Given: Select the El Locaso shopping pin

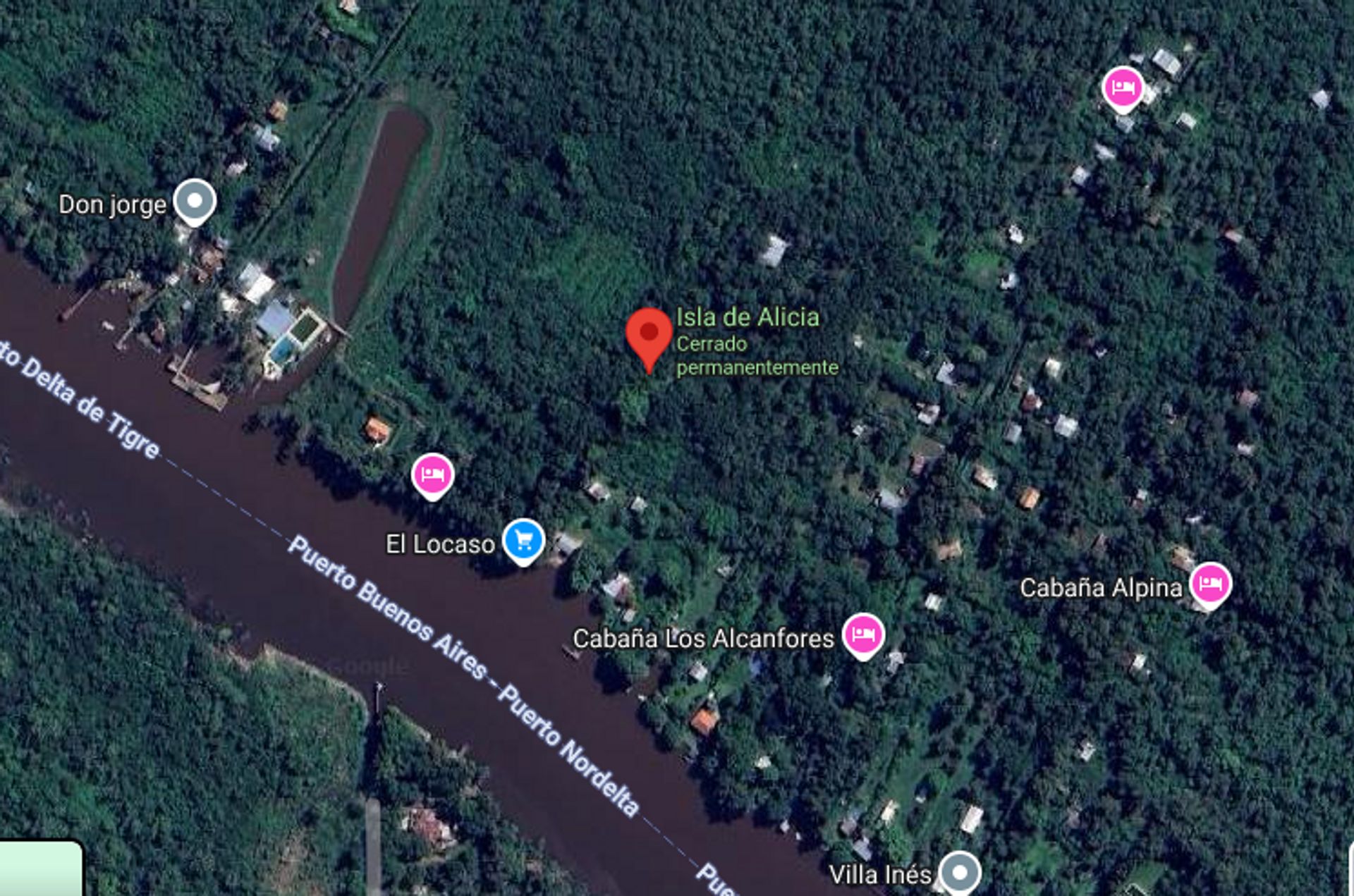Looking at the screenshot, I should [x=523, y=541].
